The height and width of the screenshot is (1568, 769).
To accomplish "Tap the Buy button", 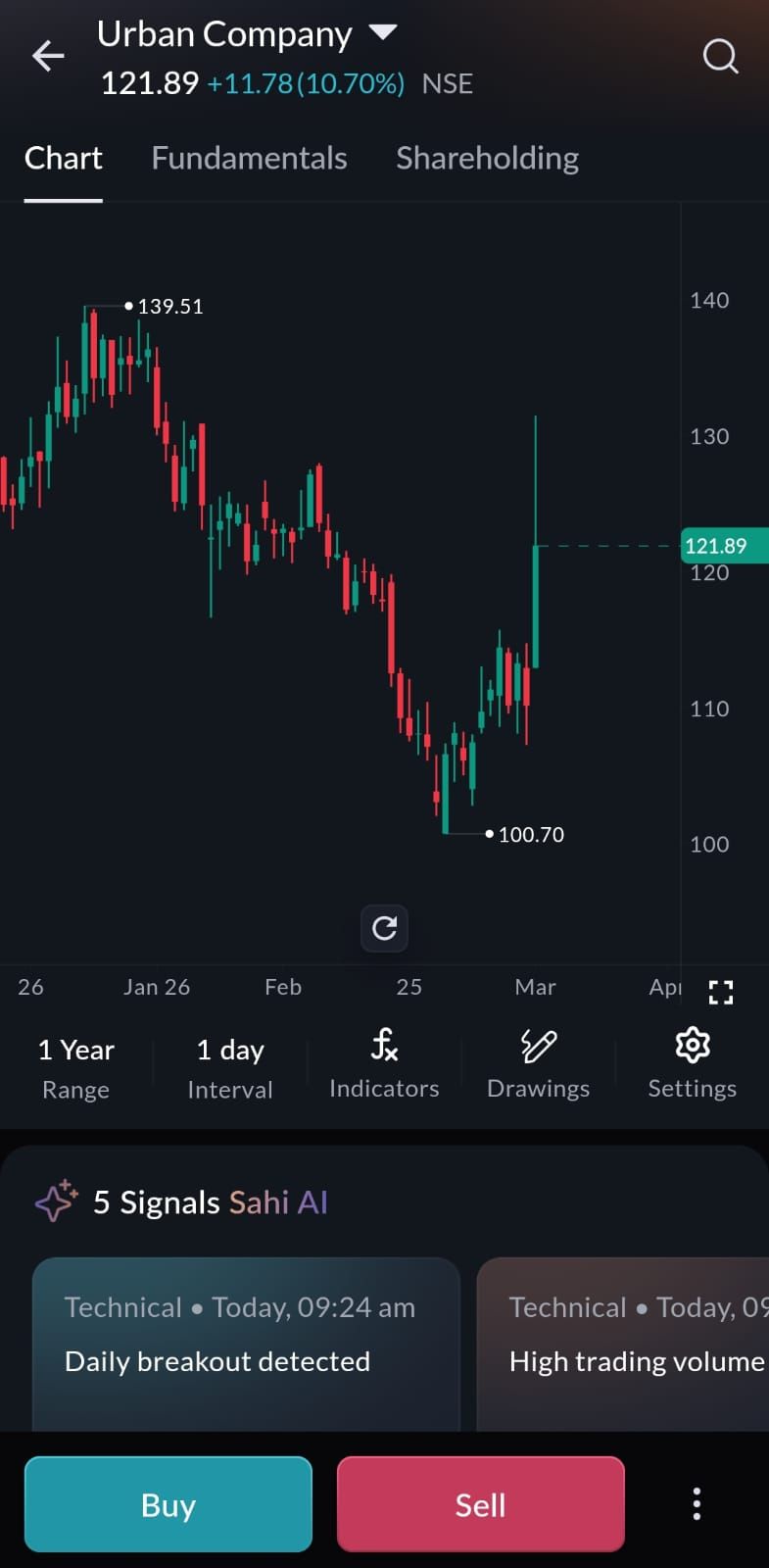I will pyautogui.click(x=168, y=1504).
